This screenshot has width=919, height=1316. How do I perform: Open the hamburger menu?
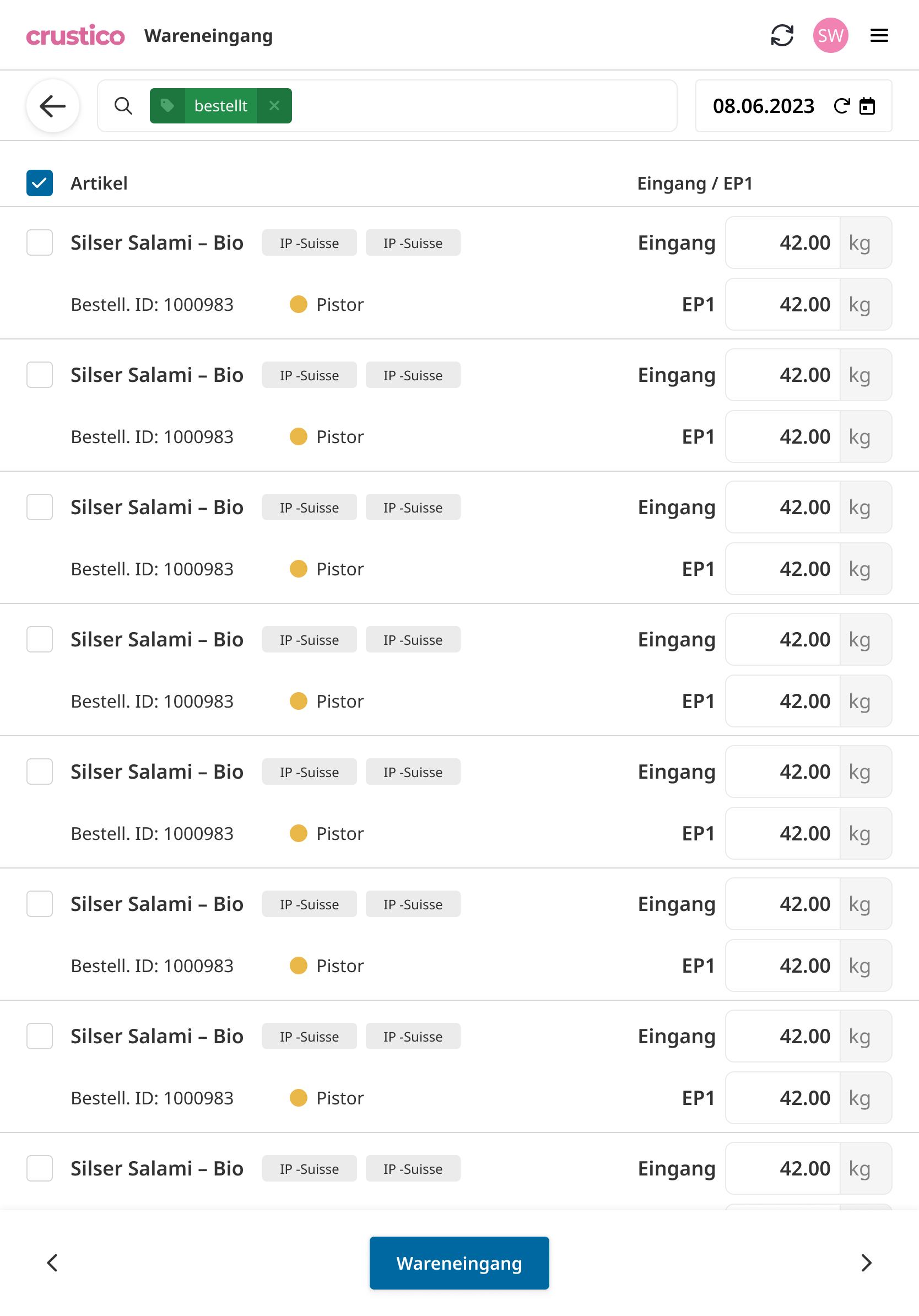[x=879, y=35]
